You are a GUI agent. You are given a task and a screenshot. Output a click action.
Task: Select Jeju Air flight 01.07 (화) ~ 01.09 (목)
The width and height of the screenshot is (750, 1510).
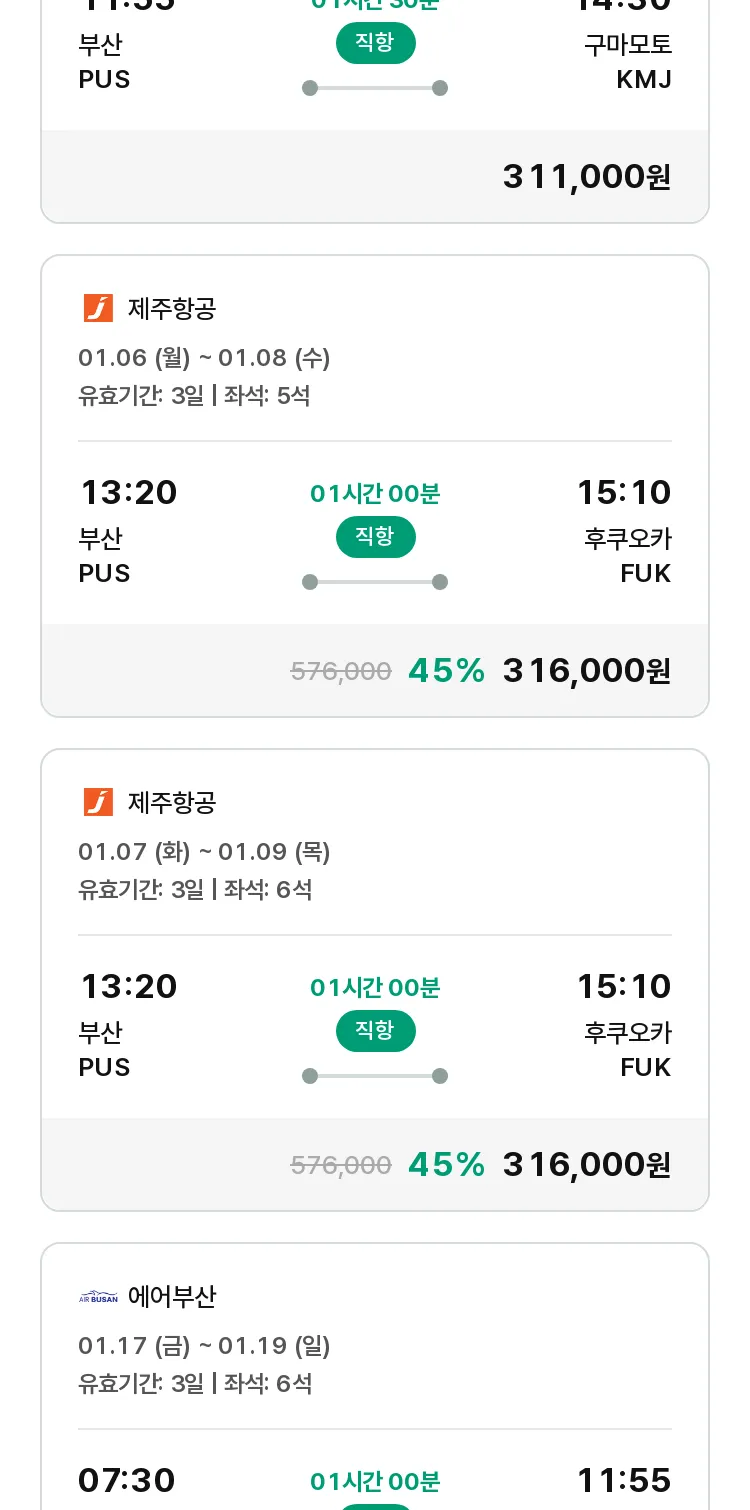375,980
